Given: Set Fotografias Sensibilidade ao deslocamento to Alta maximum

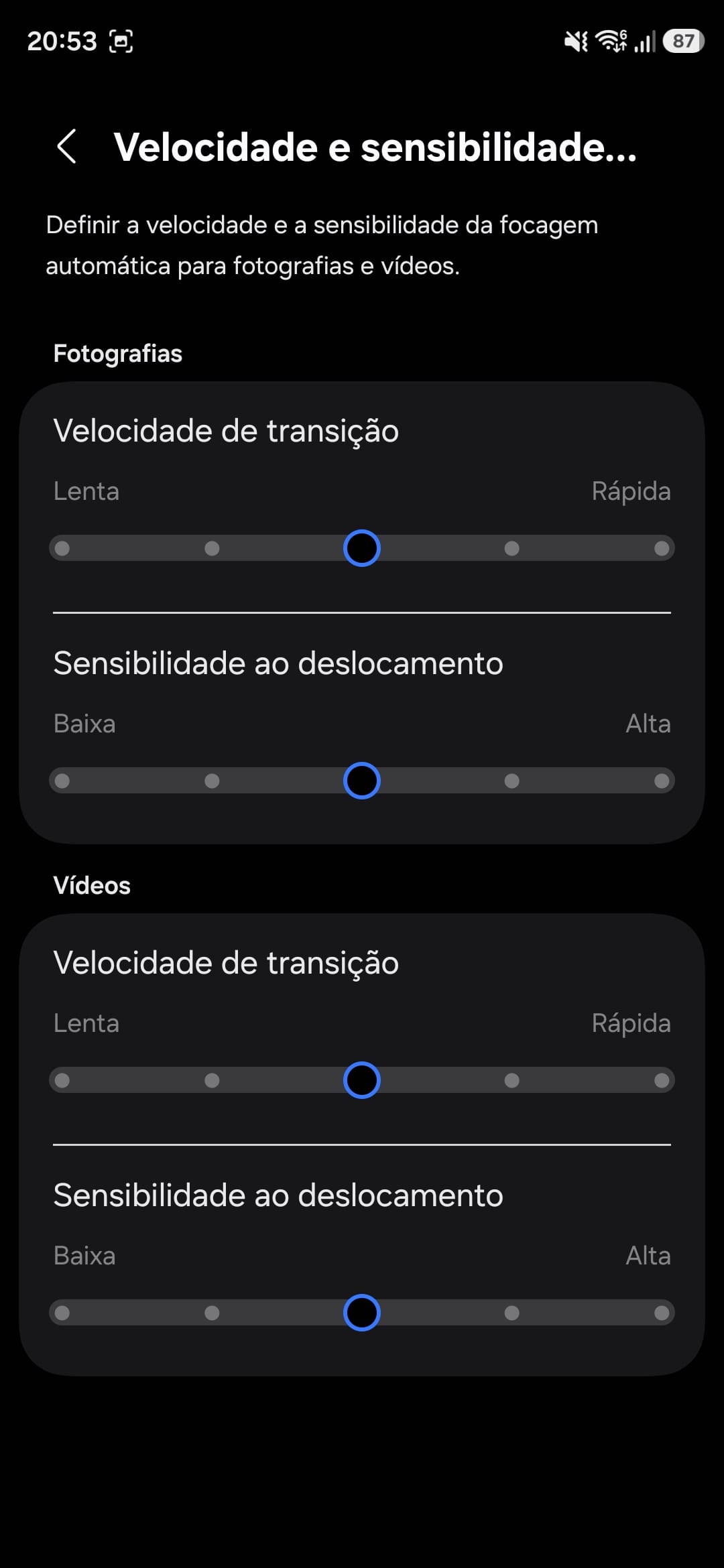Looking at the screenshot, I should (661, 781).
